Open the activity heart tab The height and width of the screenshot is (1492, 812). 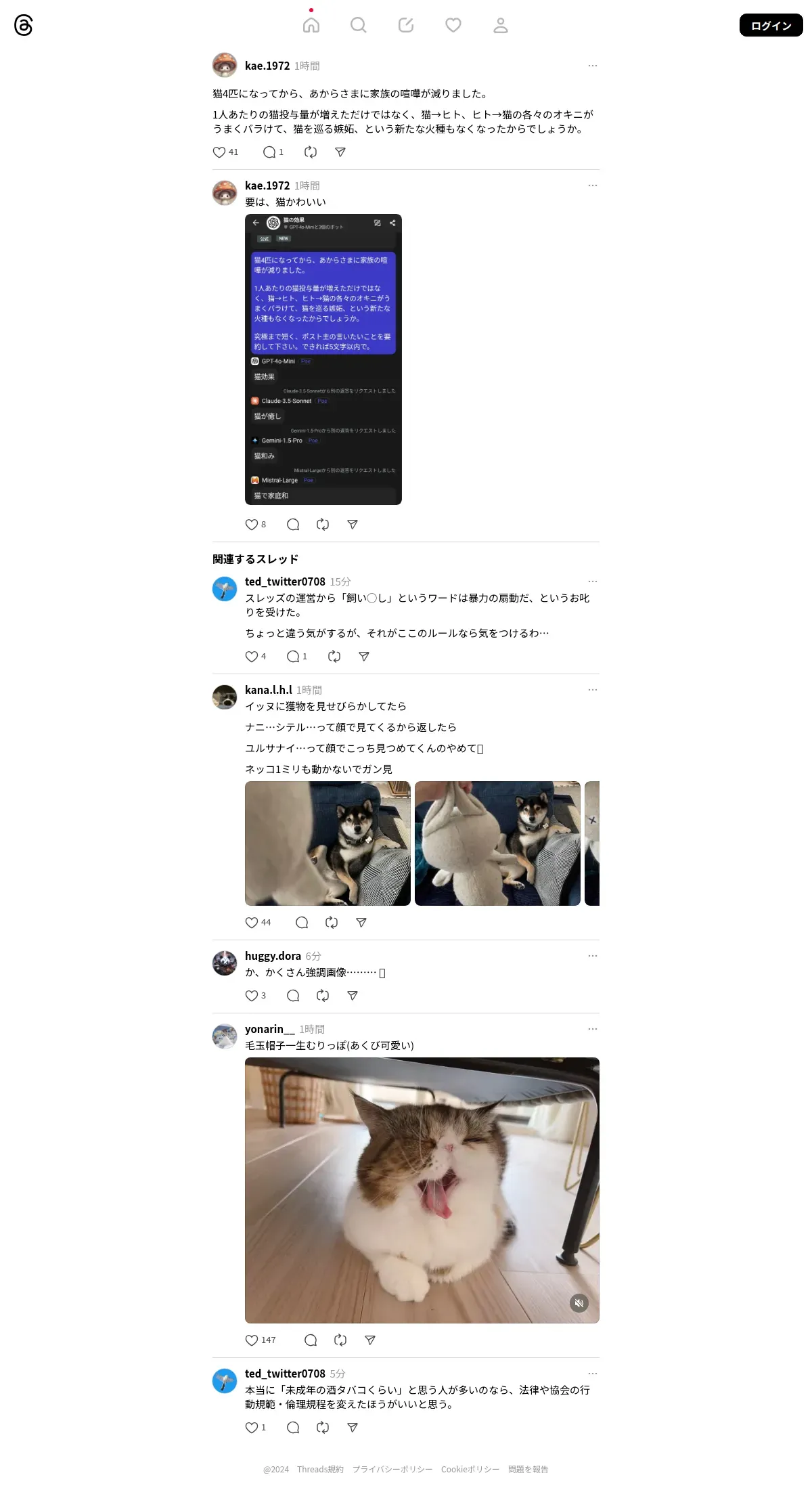[x=453, y=25]
